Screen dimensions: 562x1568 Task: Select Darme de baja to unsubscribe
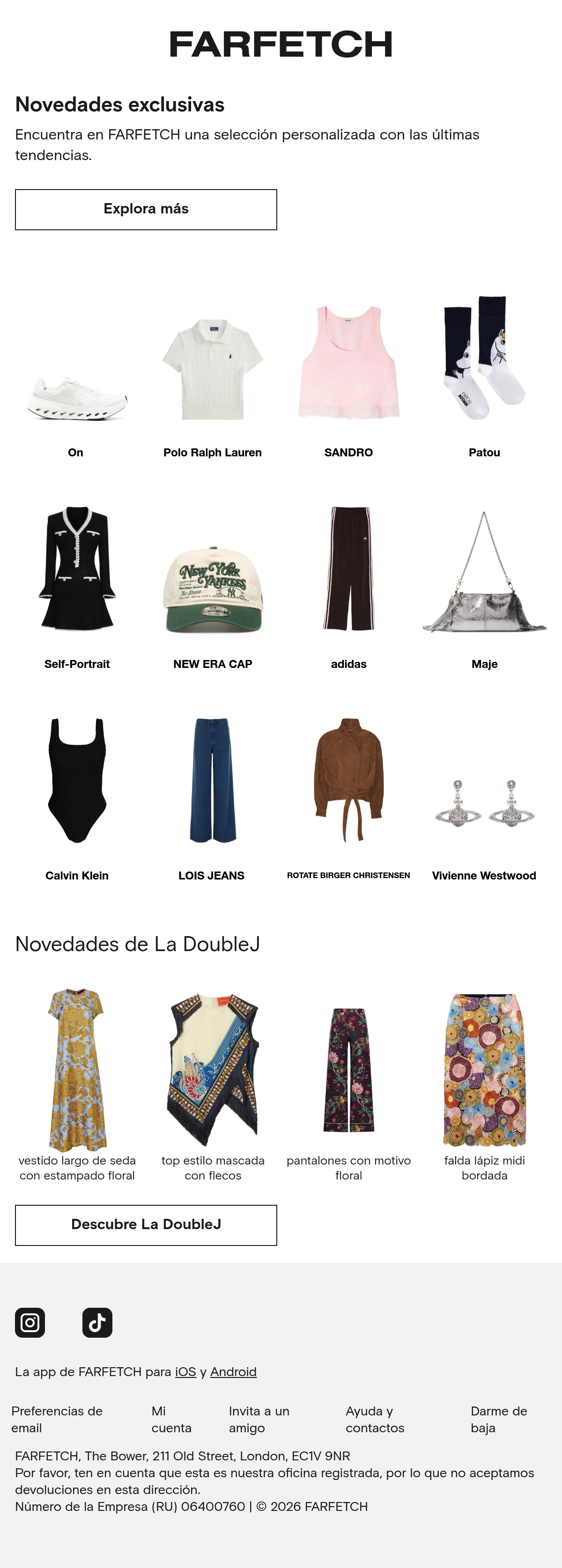tap(499, 1419)
